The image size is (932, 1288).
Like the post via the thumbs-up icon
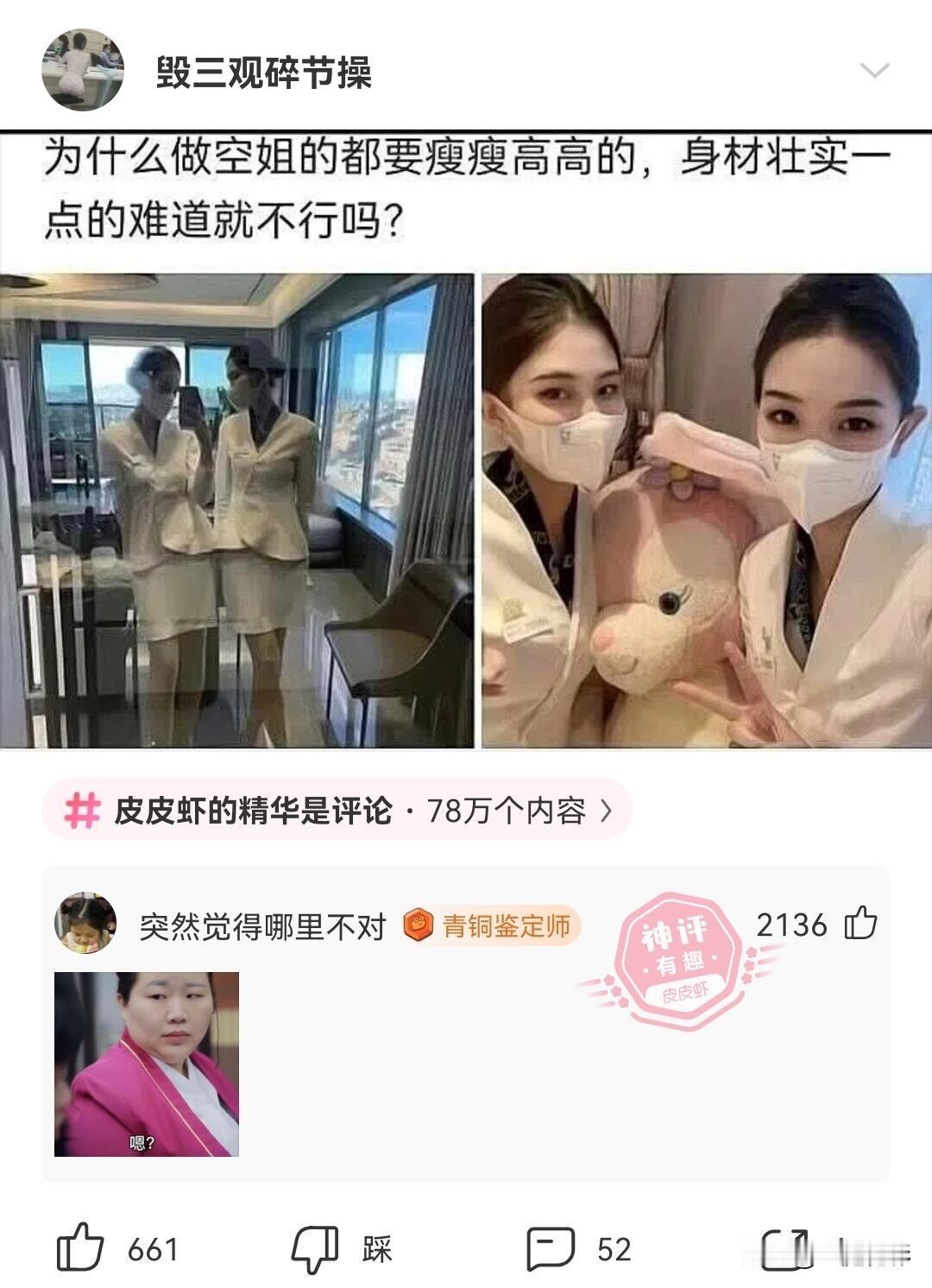pos(82,1246)
